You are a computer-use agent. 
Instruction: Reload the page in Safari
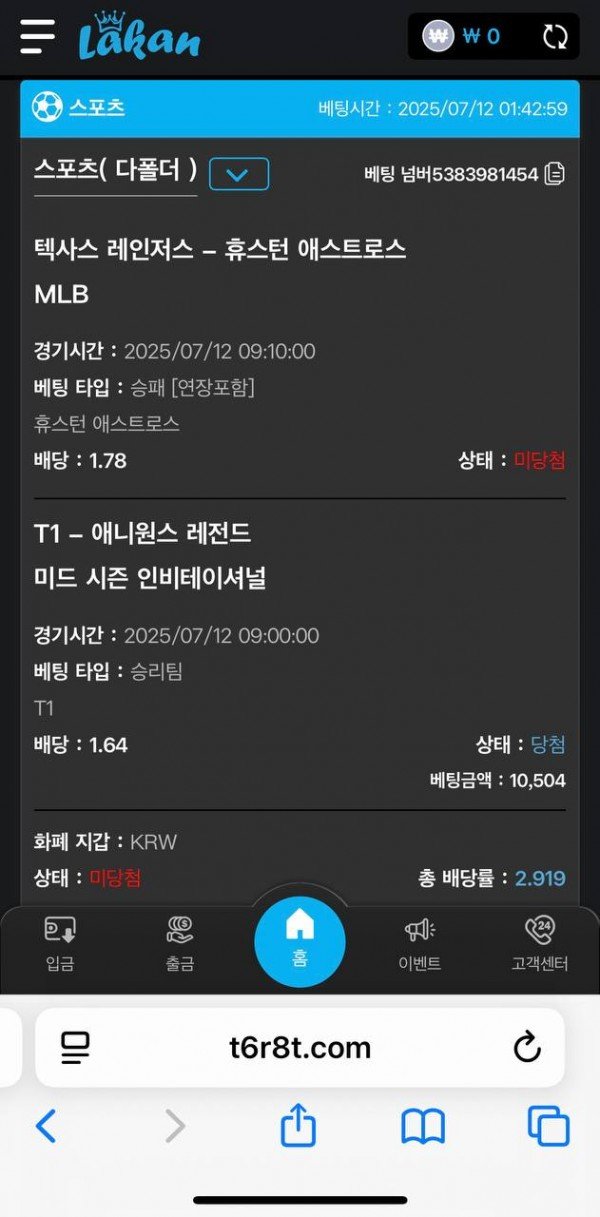point(527,1047)
